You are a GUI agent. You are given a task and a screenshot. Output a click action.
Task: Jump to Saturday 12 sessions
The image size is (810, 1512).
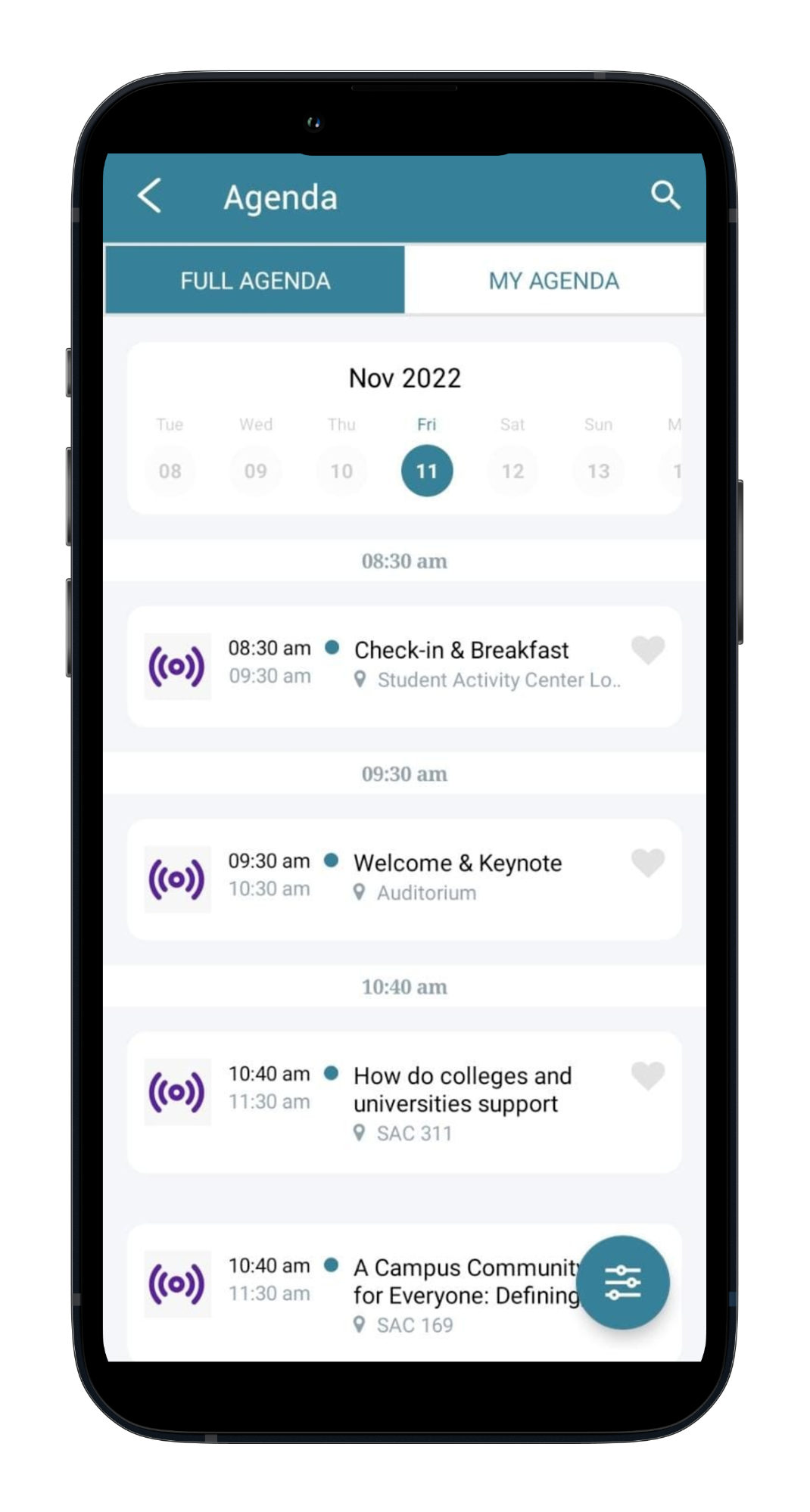(512, 471)
